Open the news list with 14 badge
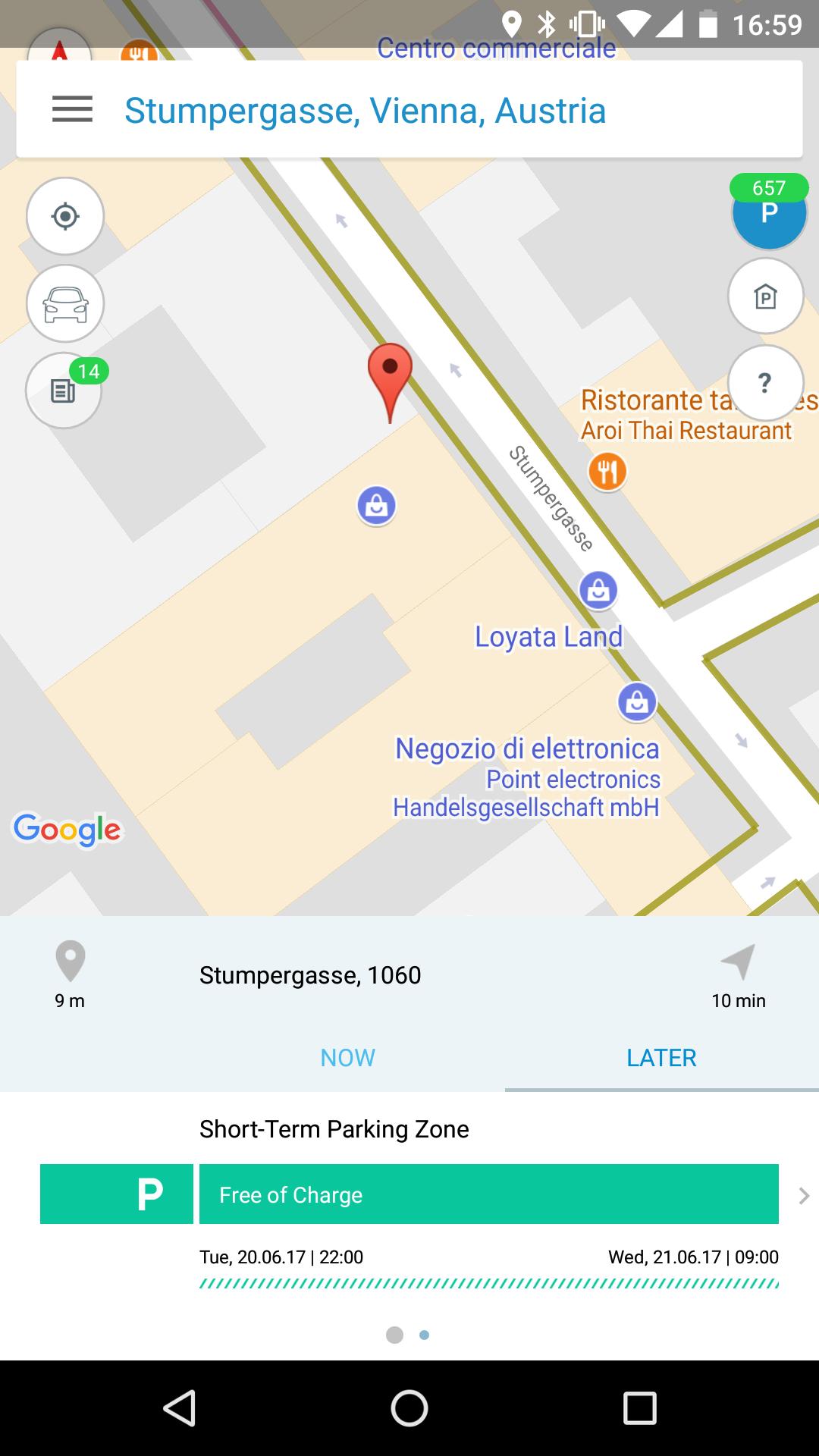This screenshot has height=1456, width=819. pyautogui.click(x=64, y=391)
